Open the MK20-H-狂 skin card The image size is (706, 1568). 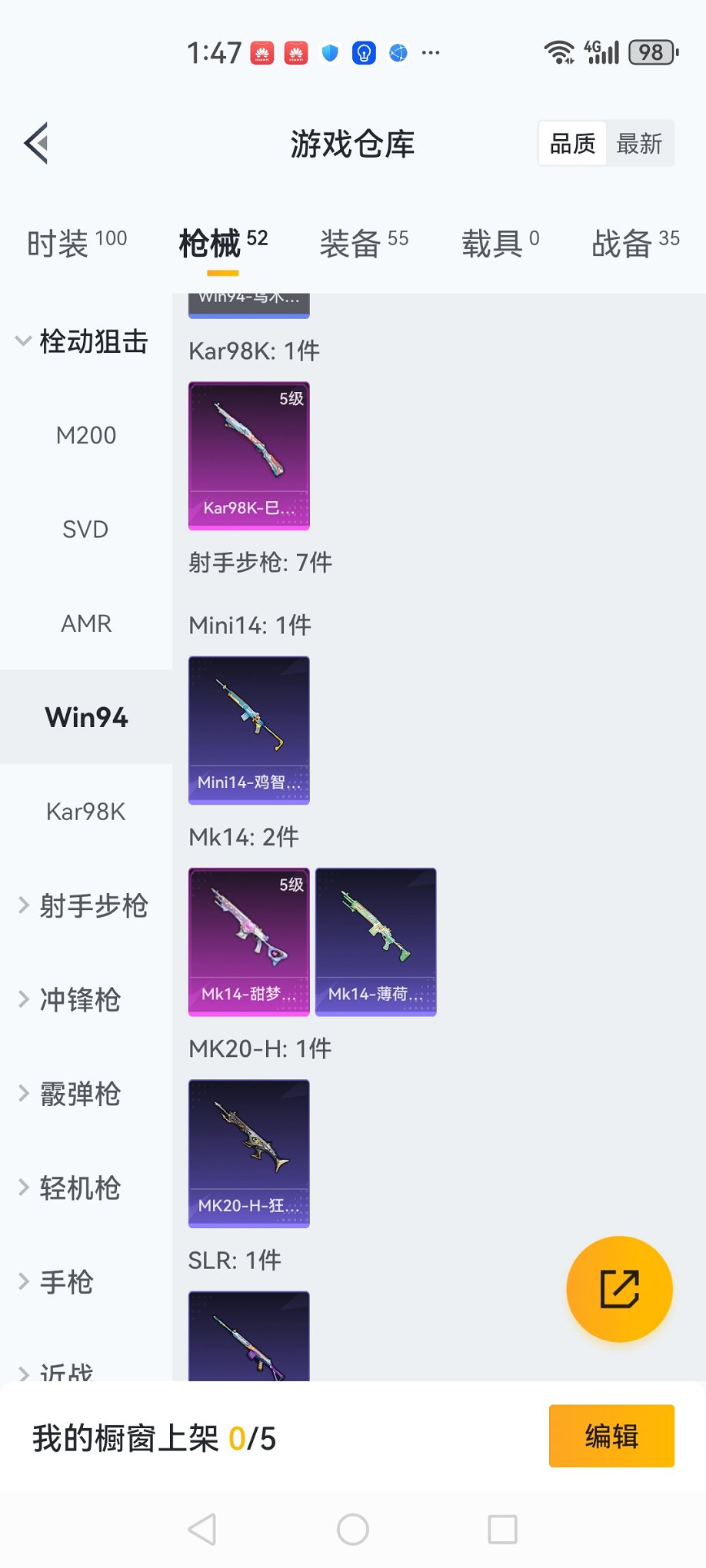coord(249,1153)
